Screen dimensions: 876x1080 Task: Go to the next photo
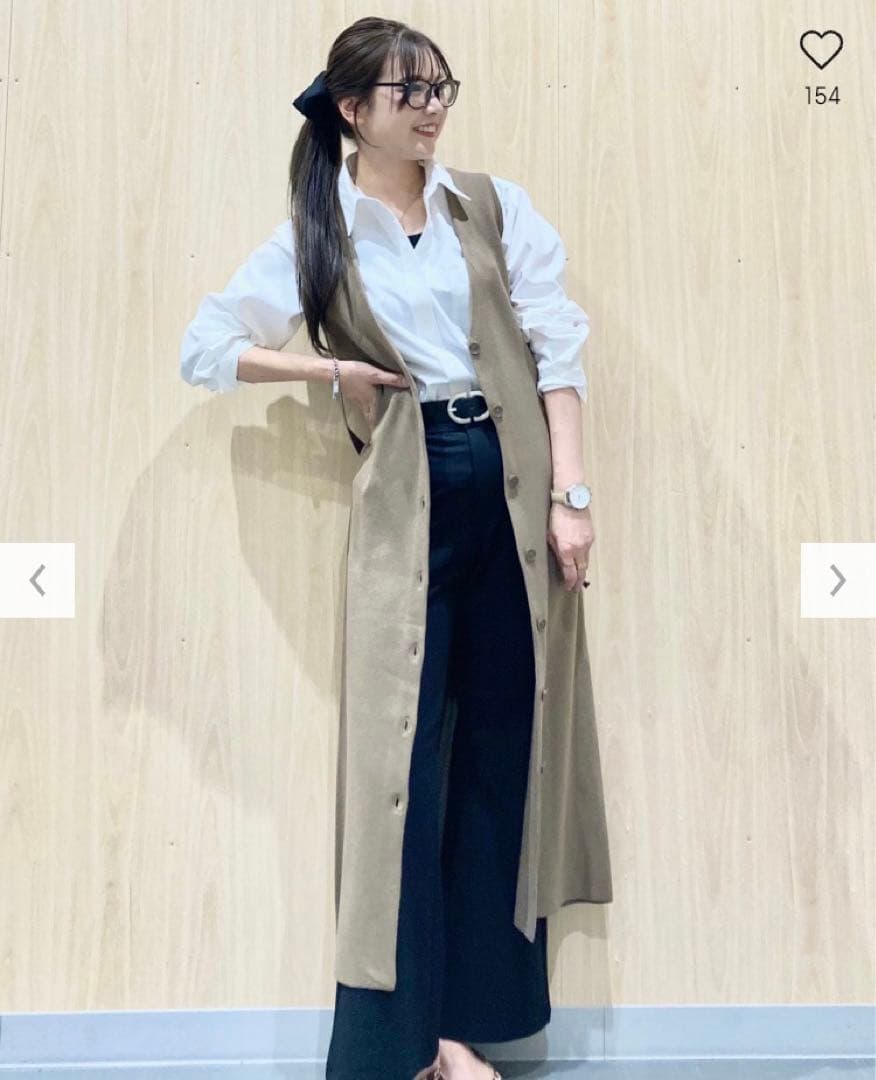tap(837, 580)
